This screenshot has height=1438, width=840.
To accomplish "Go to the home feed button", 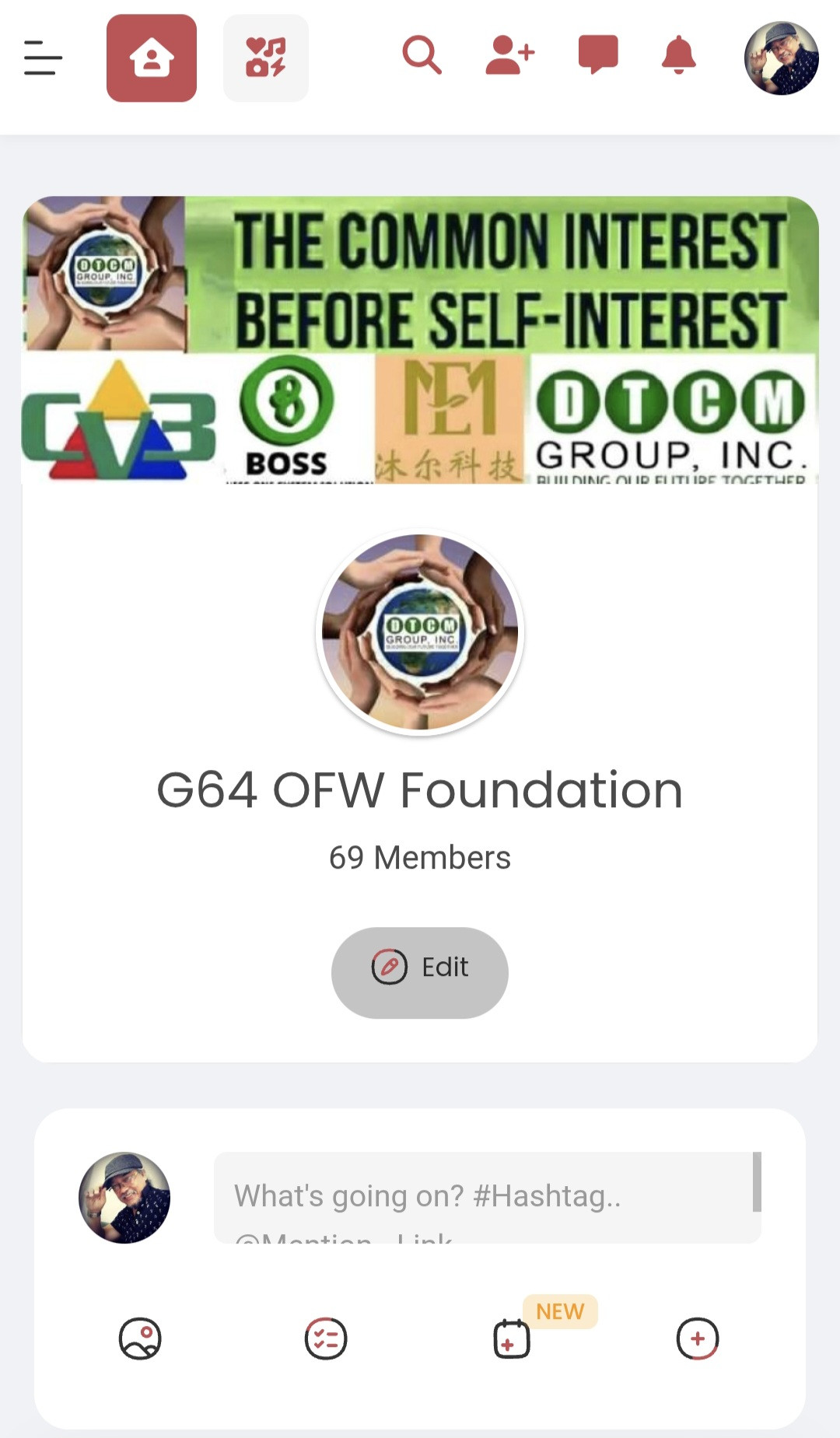I will click(152, 58).
